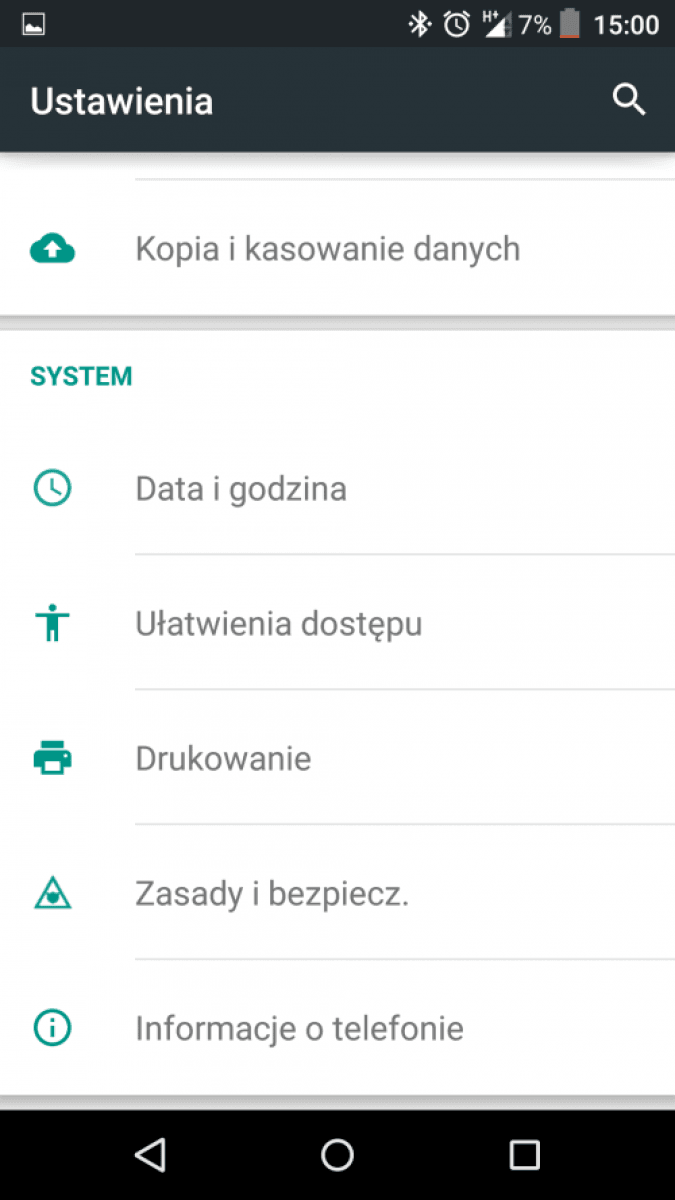This screenshot has width=675, height=1200.
Task: Open the recent apps view
Action: (x=524, y=1155)
